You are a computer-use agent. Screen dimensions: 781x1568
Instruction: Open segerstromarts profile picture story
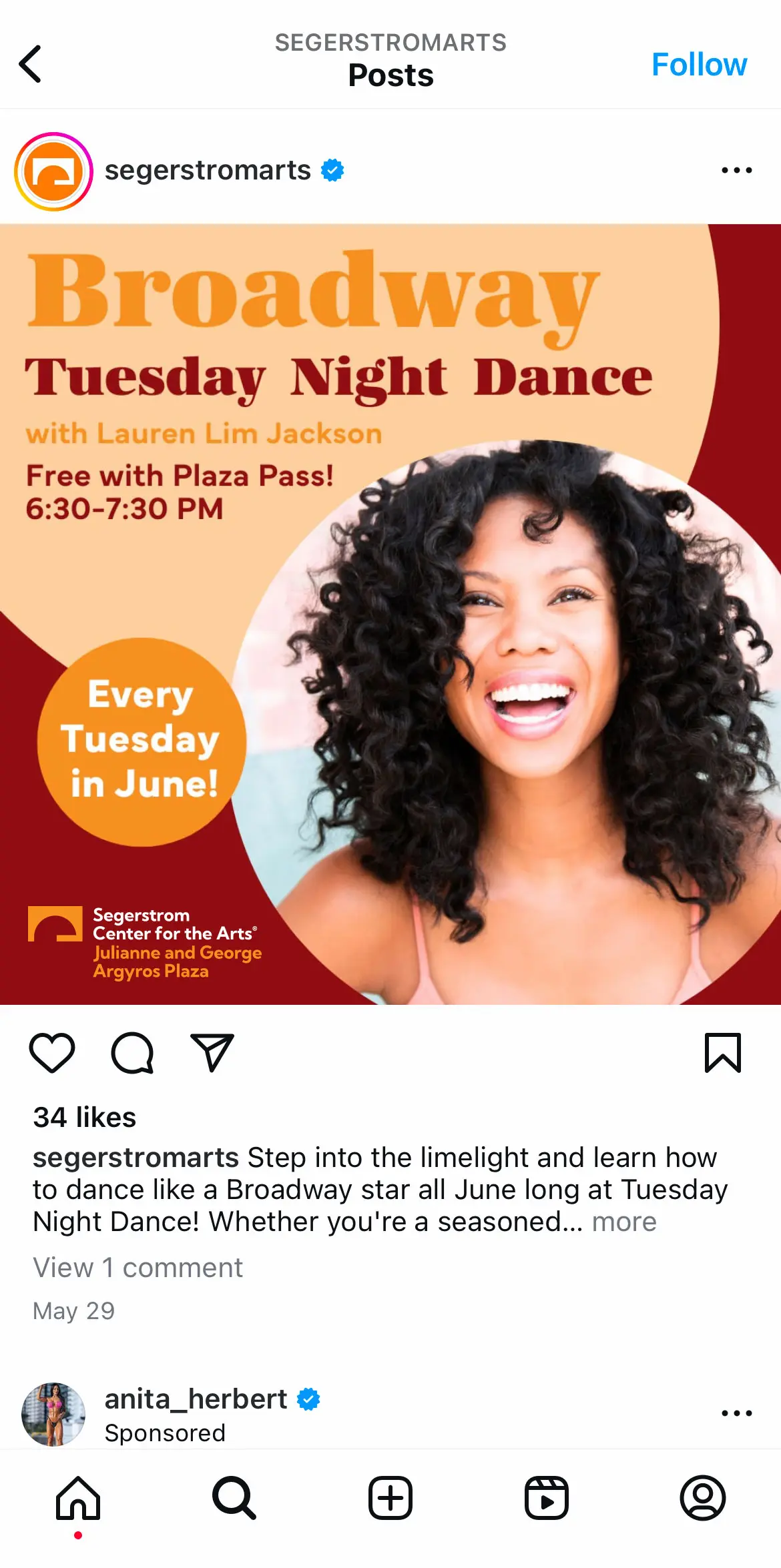[x=53, y=171]
